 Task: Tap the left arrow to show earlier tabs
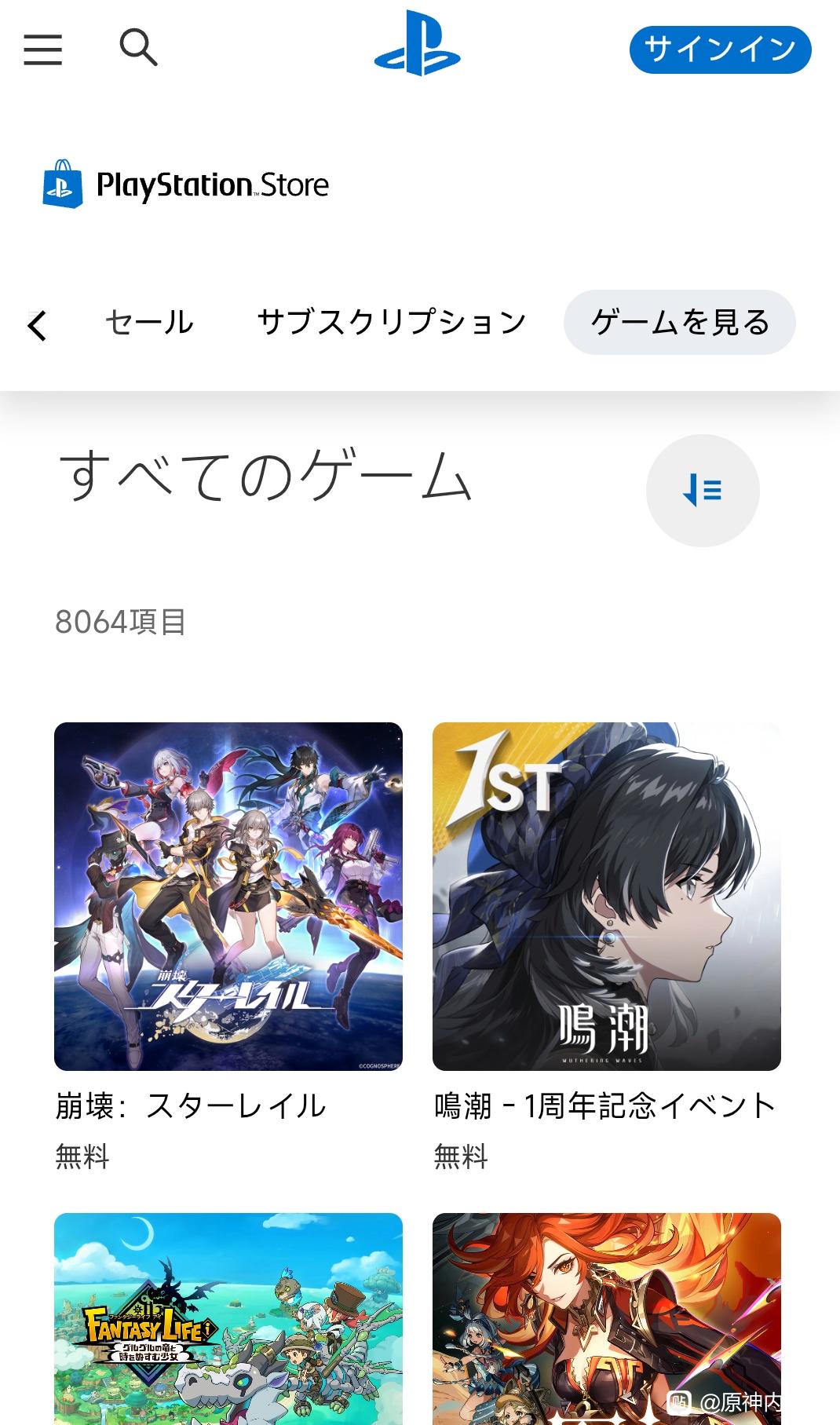[37, 325]
